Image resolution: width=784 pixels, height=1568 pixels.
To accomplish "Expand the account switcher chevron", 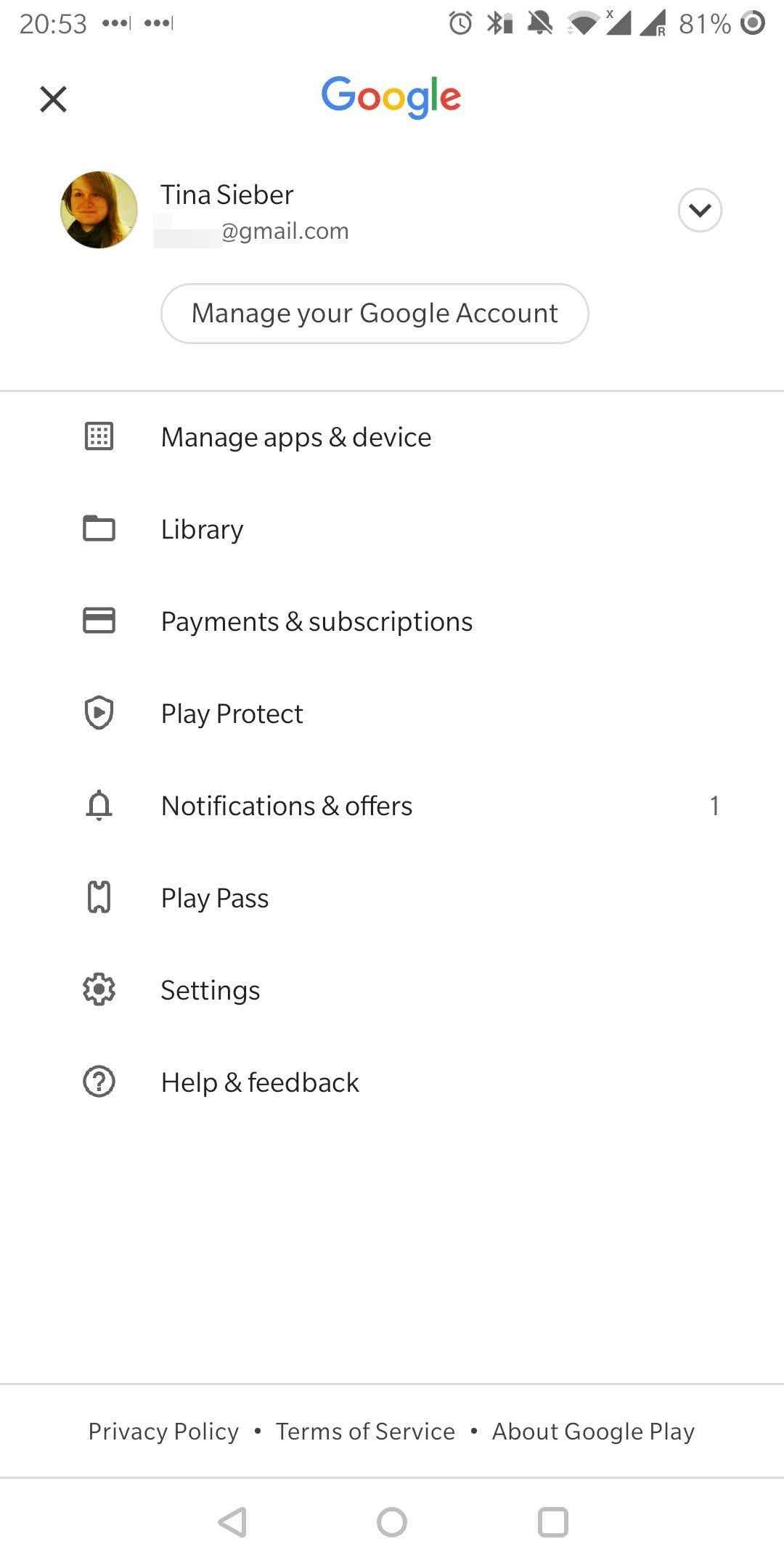I will click(699, 210).
